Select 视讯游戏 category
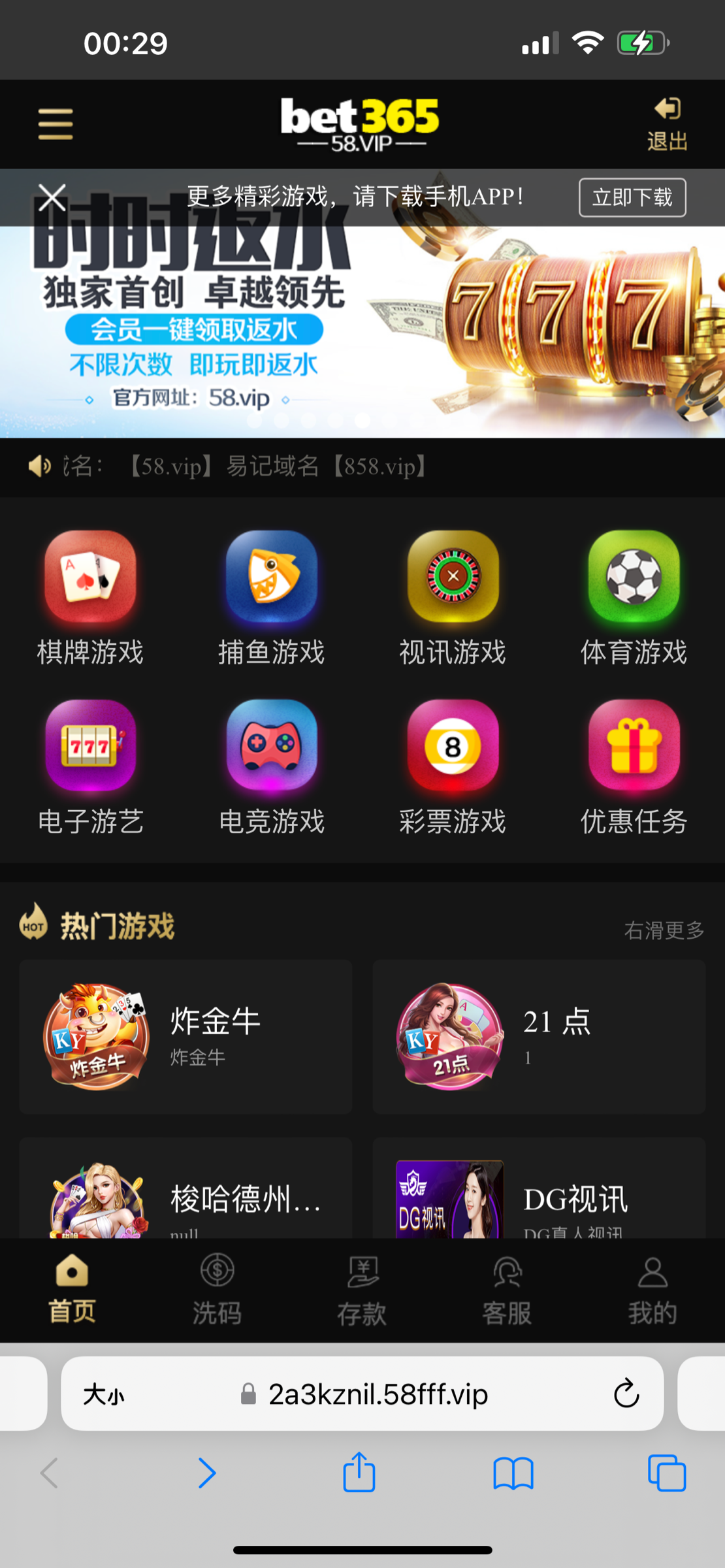 tap(453, 596)
